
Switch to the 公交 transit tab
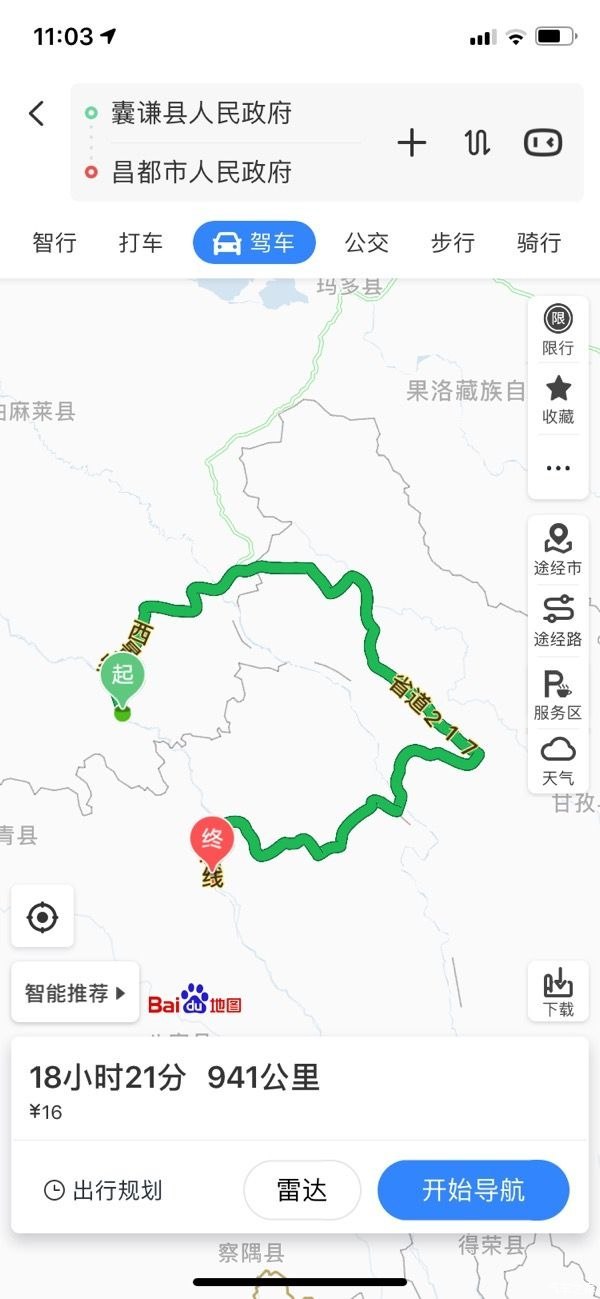(x=367, y=242)
